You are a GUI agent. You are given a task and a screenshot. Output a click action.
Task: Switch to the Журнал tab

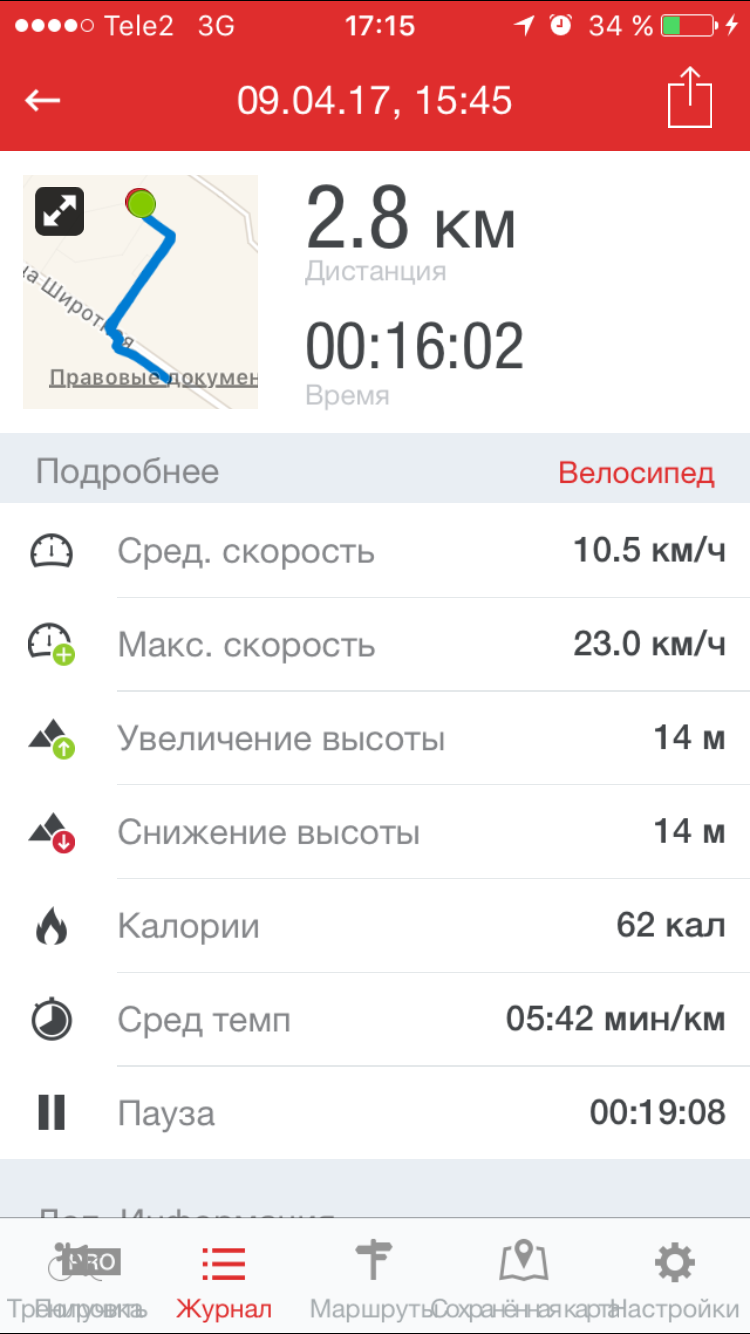[224, 1280]
